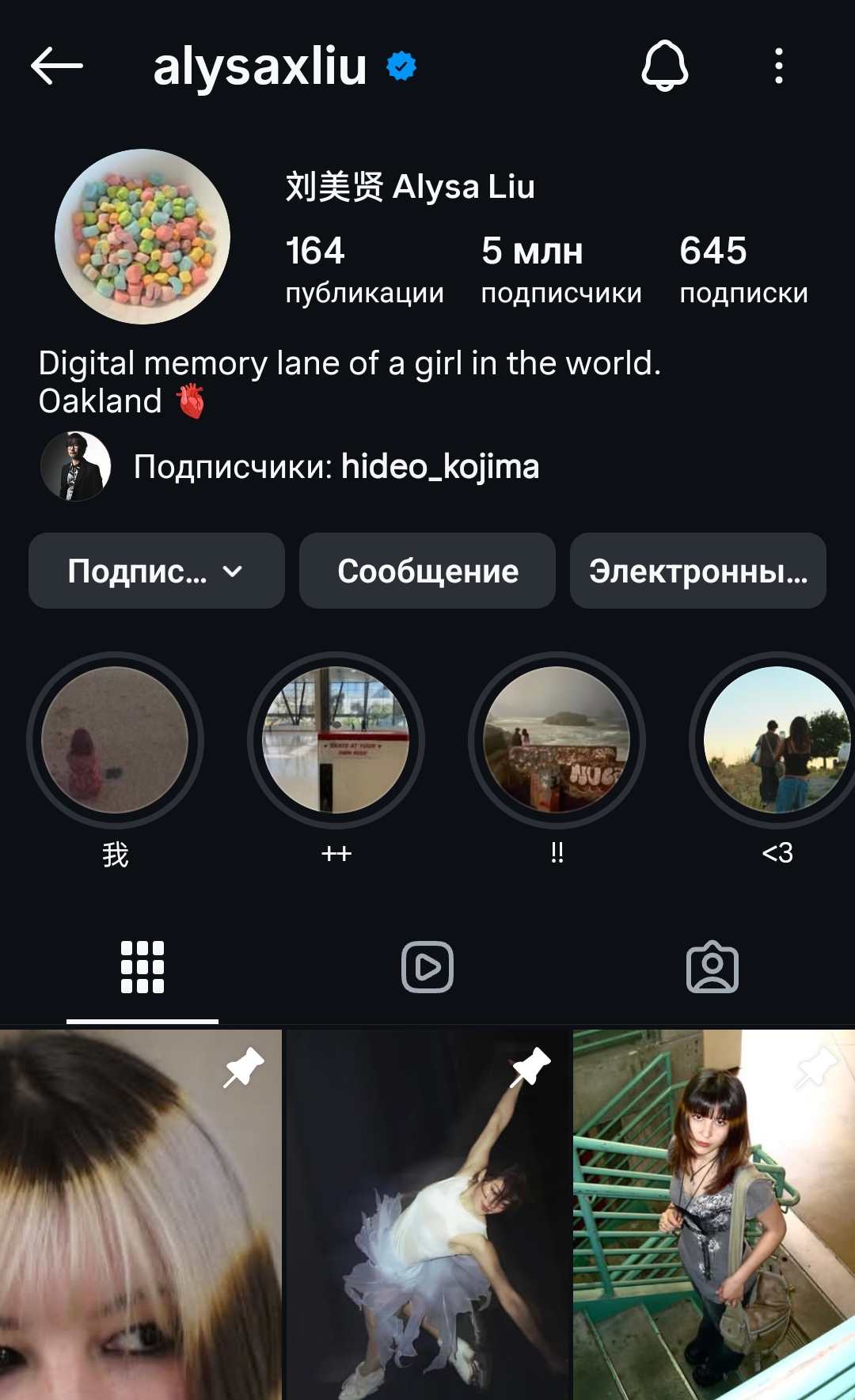Open the three-dot overflow menu

779,66
